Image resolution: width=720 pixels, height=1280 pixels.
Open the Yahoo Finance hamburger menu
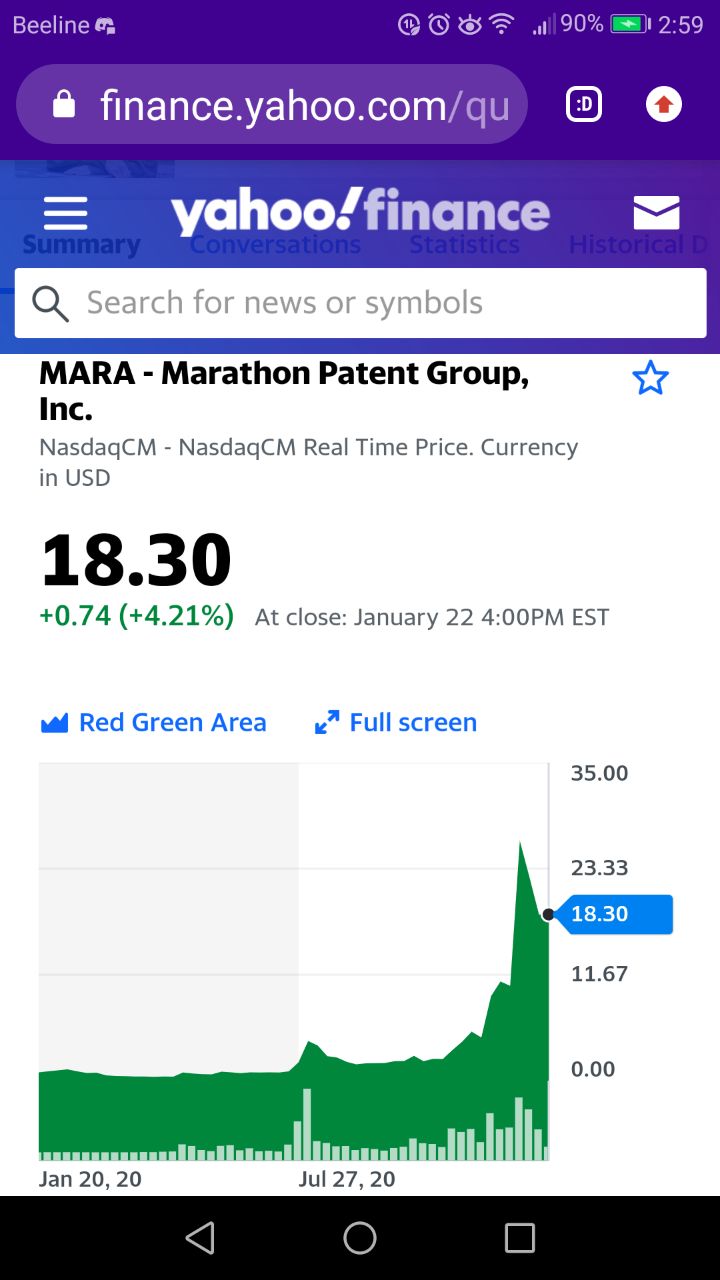66,213
